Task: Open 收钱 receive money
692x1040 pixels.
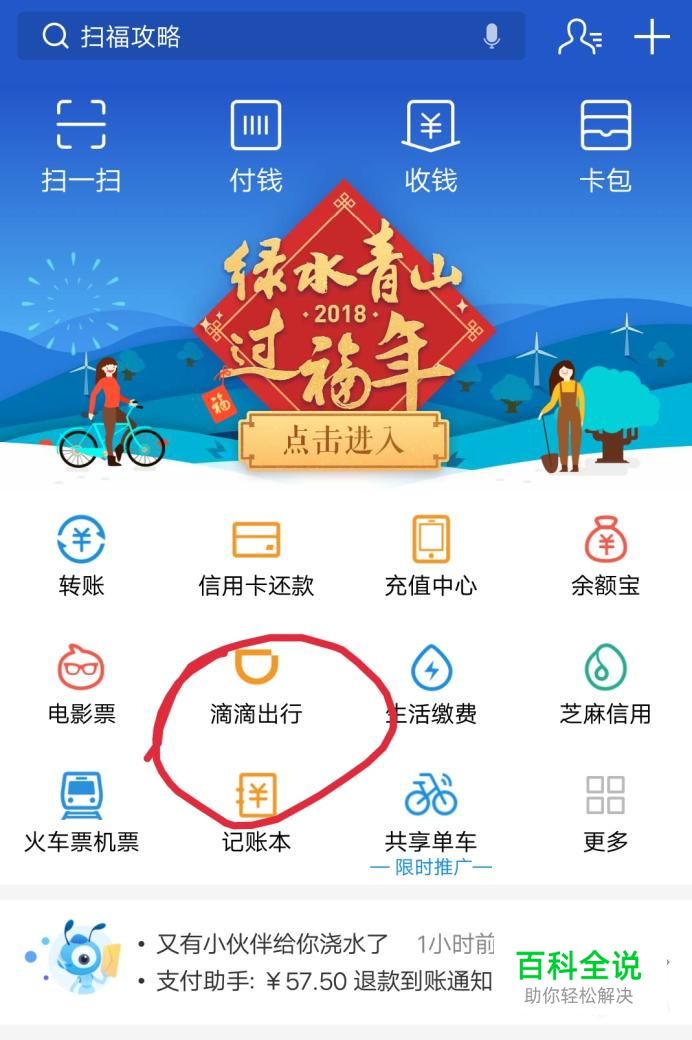Action: 431,145
